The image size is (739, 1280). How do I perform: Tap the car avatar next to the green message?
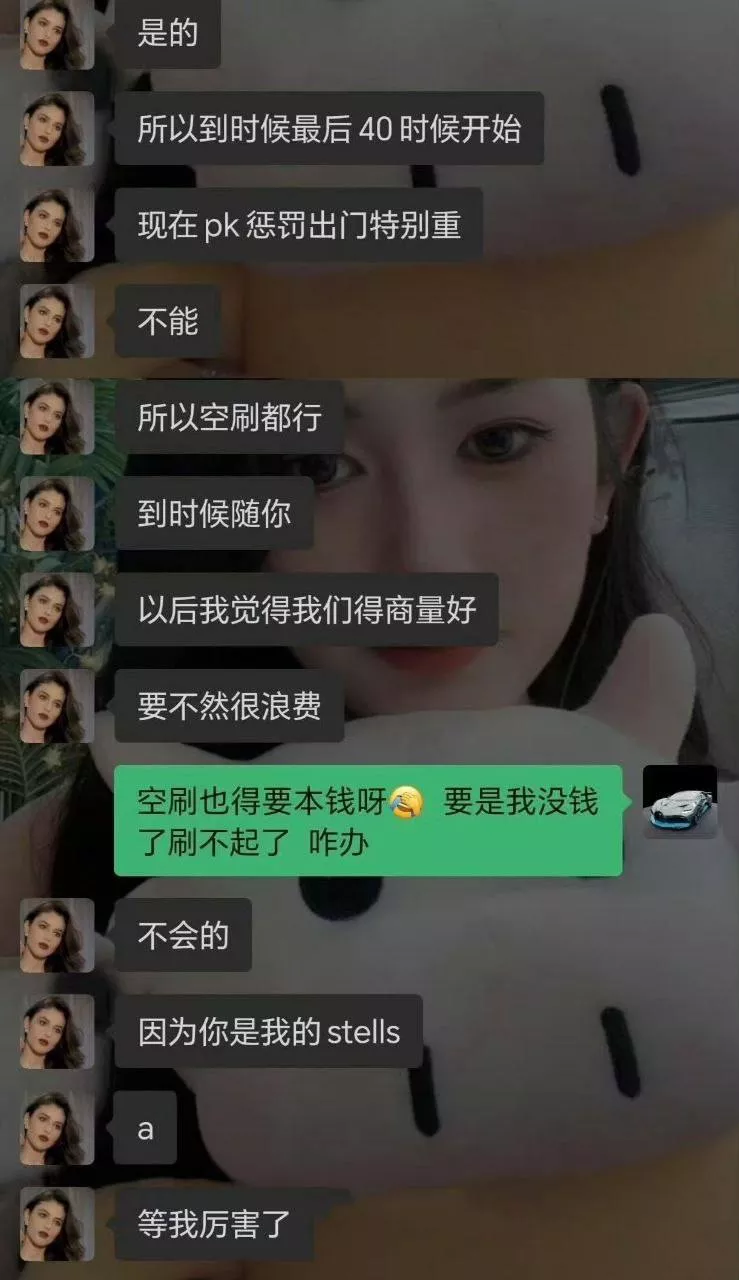click(679, 802)
